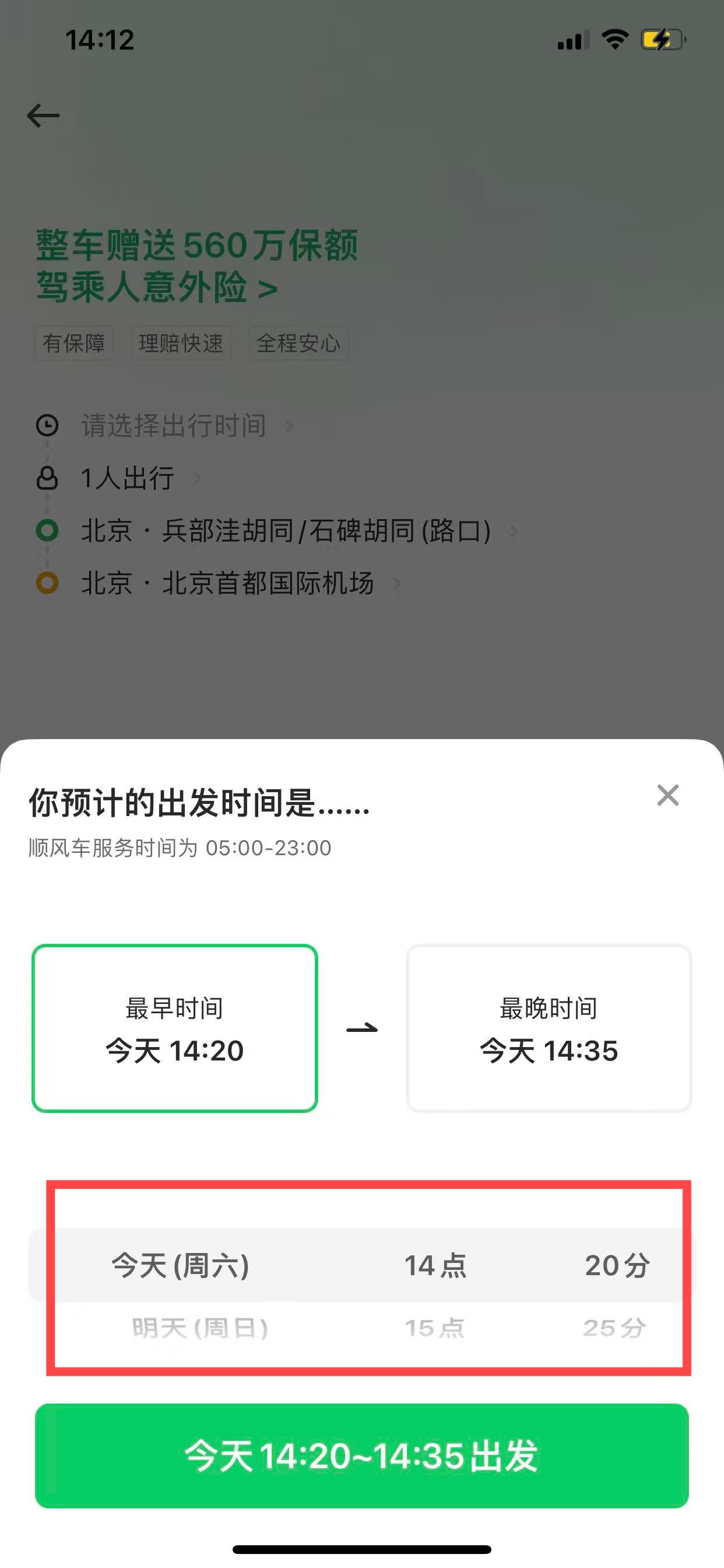Viewport: 724px width, 1568px height.
Task: Choose 明天 (周日) in the date picker
Action: tap(199, 1328)
